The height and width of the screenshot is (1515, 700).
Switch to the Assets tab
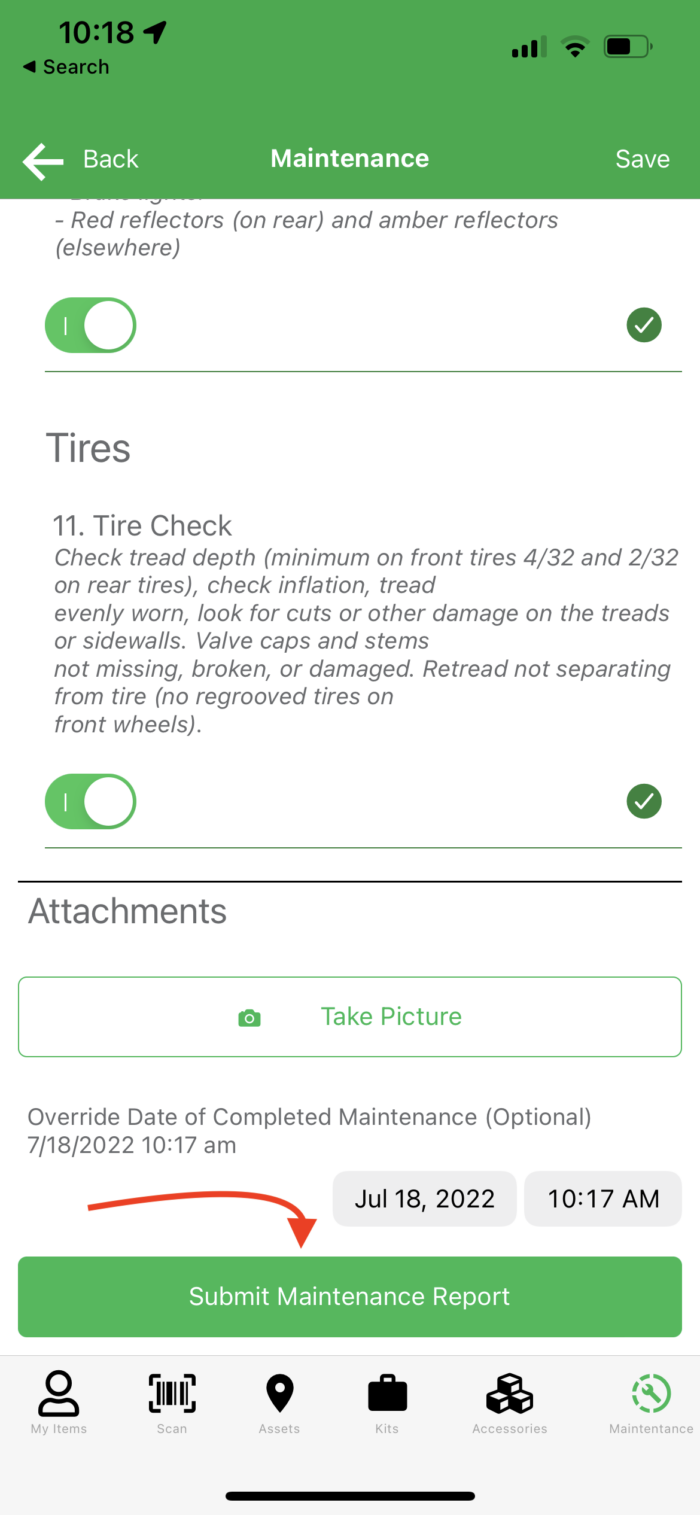pyautogui.click(x=279, y=1403)
